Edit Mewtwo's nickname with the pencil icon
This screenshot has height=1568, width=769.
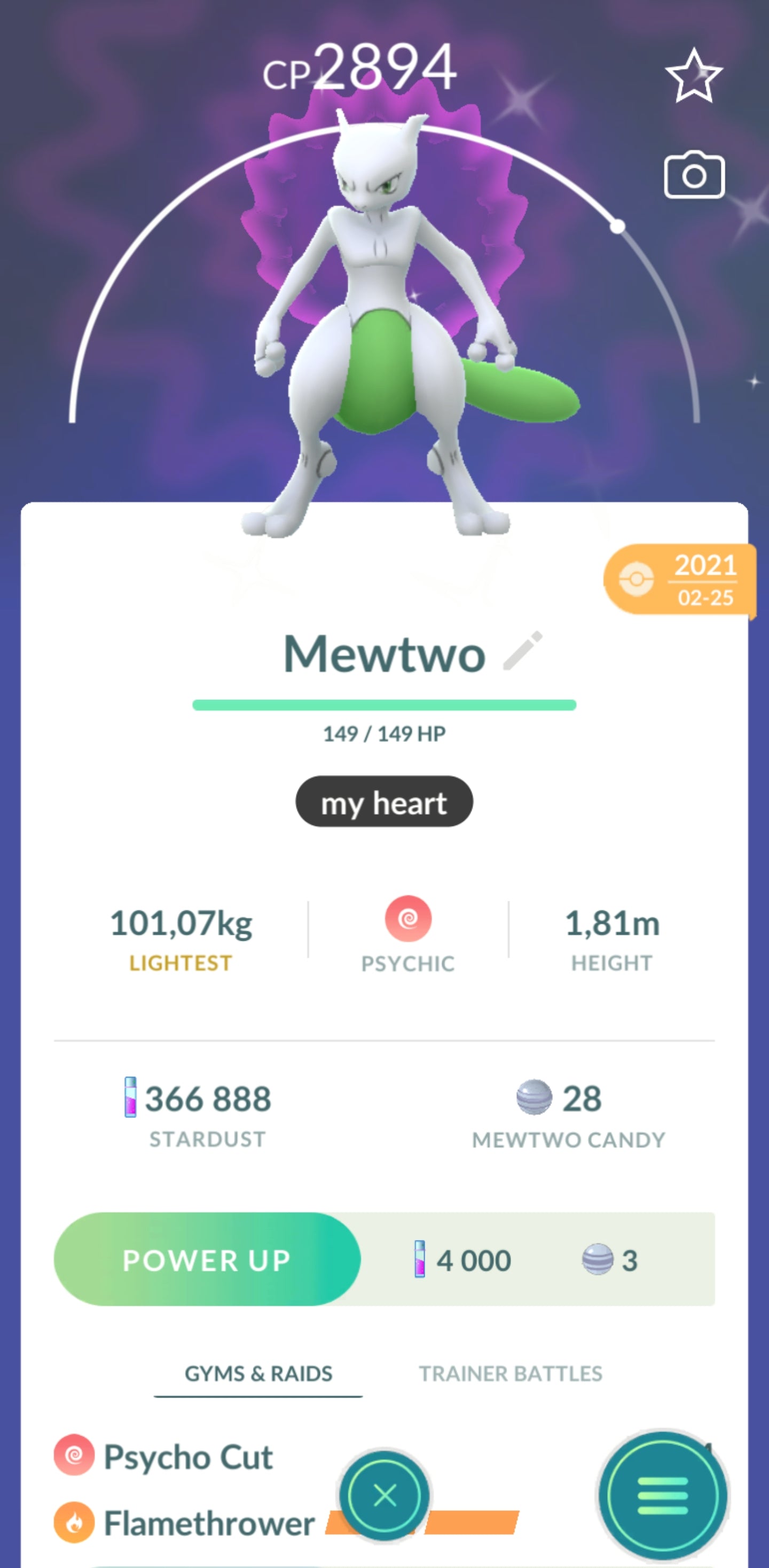click(x=523, y=651)
